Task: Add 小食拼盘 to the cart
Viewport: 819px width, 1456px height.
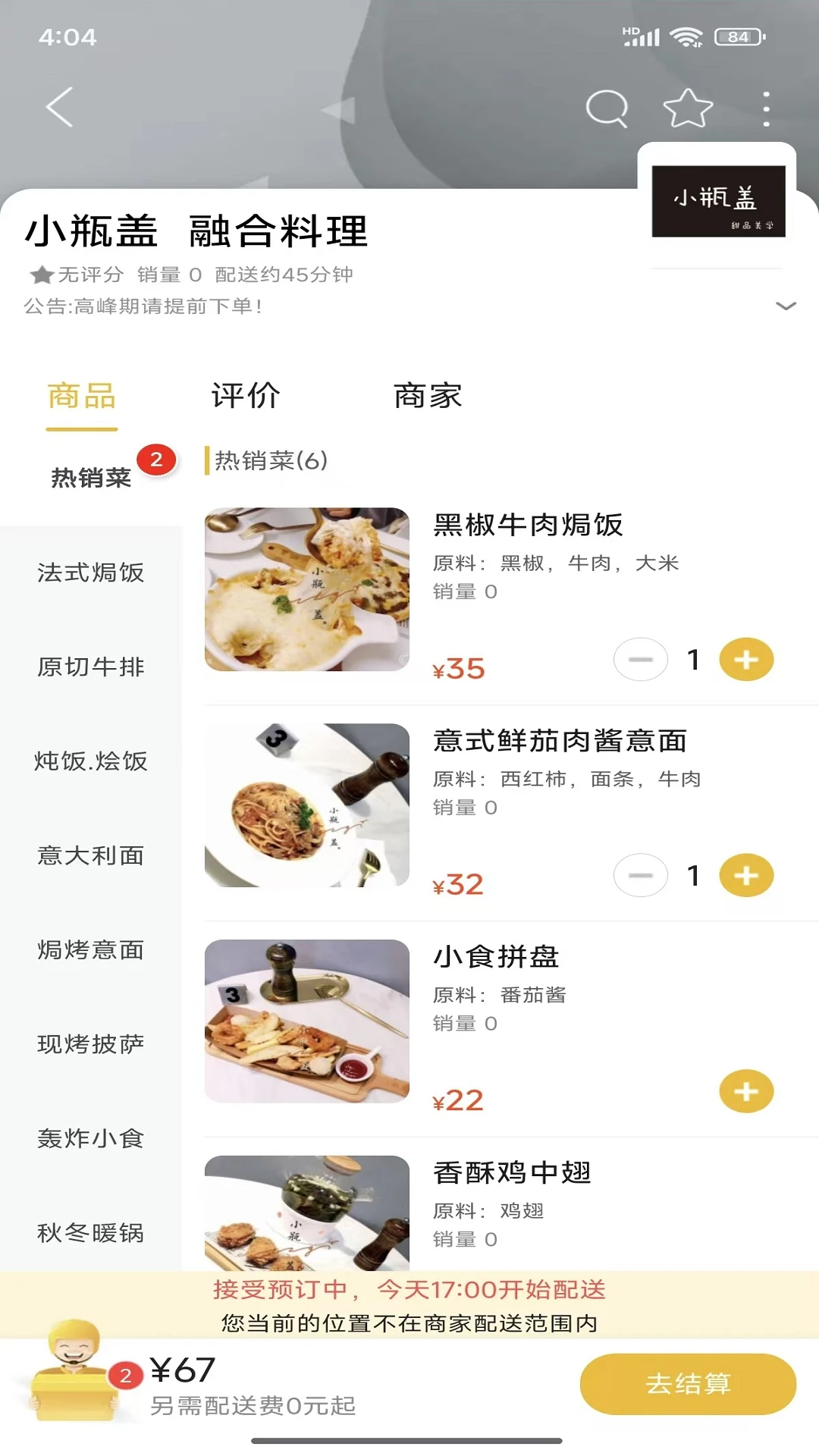Action: [x=746, y=1092]
